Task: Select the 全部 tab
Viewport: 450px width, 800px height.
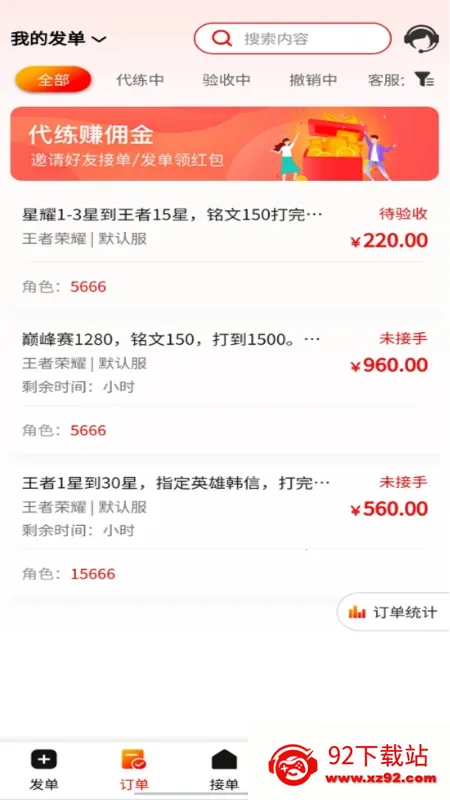Action: (53, 80)
